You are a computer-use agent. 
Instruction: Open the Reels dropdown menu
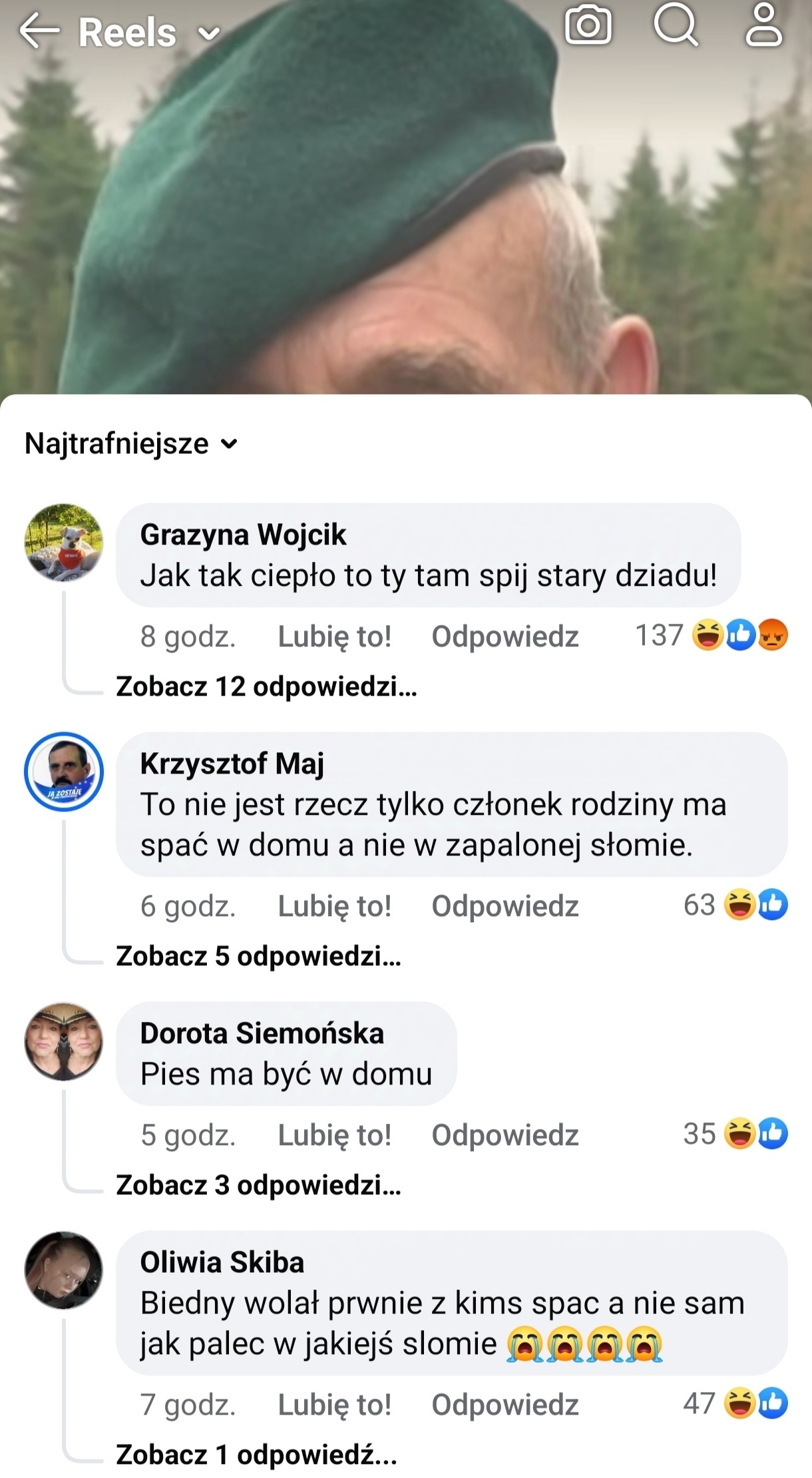point(208,33)
